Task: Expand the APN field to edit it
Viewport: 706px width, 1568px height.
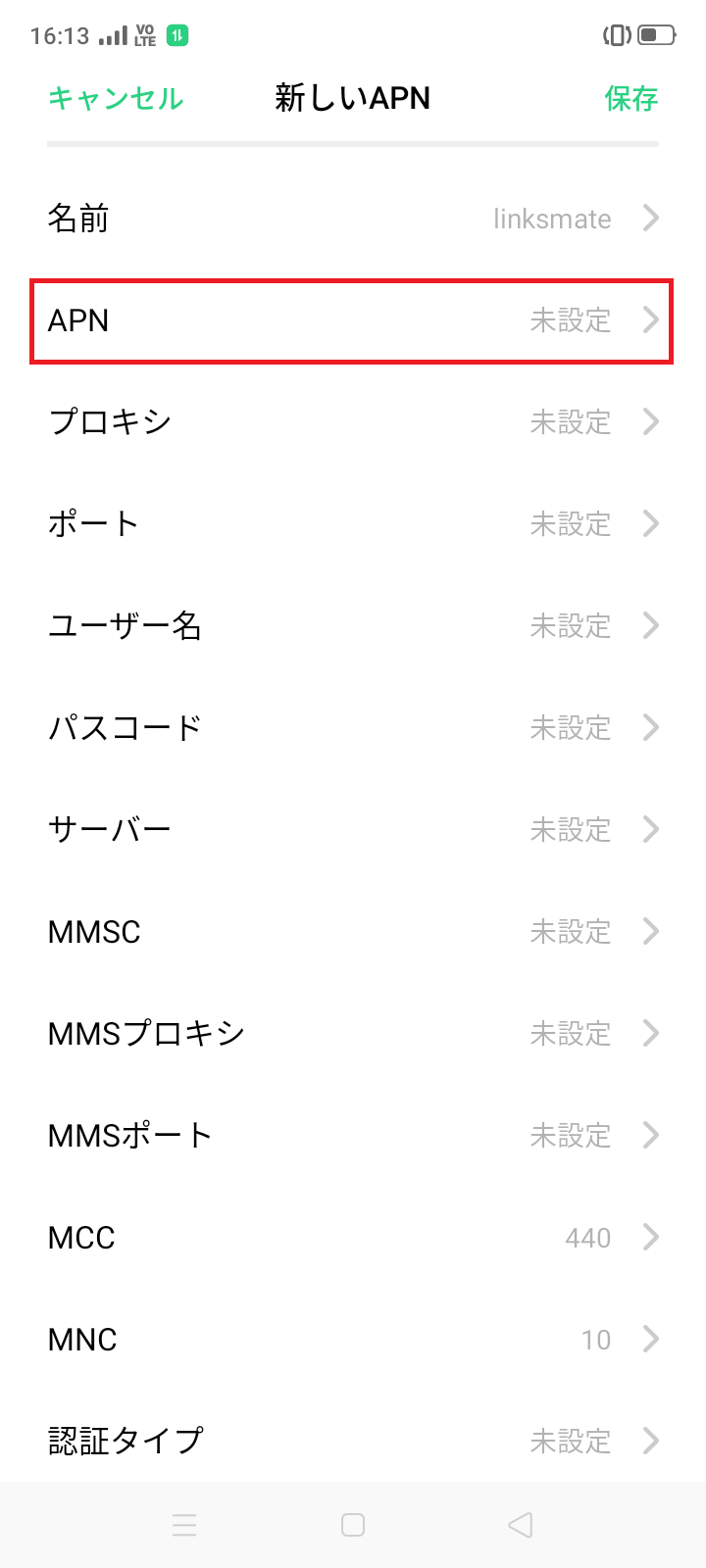Action: 353,320
